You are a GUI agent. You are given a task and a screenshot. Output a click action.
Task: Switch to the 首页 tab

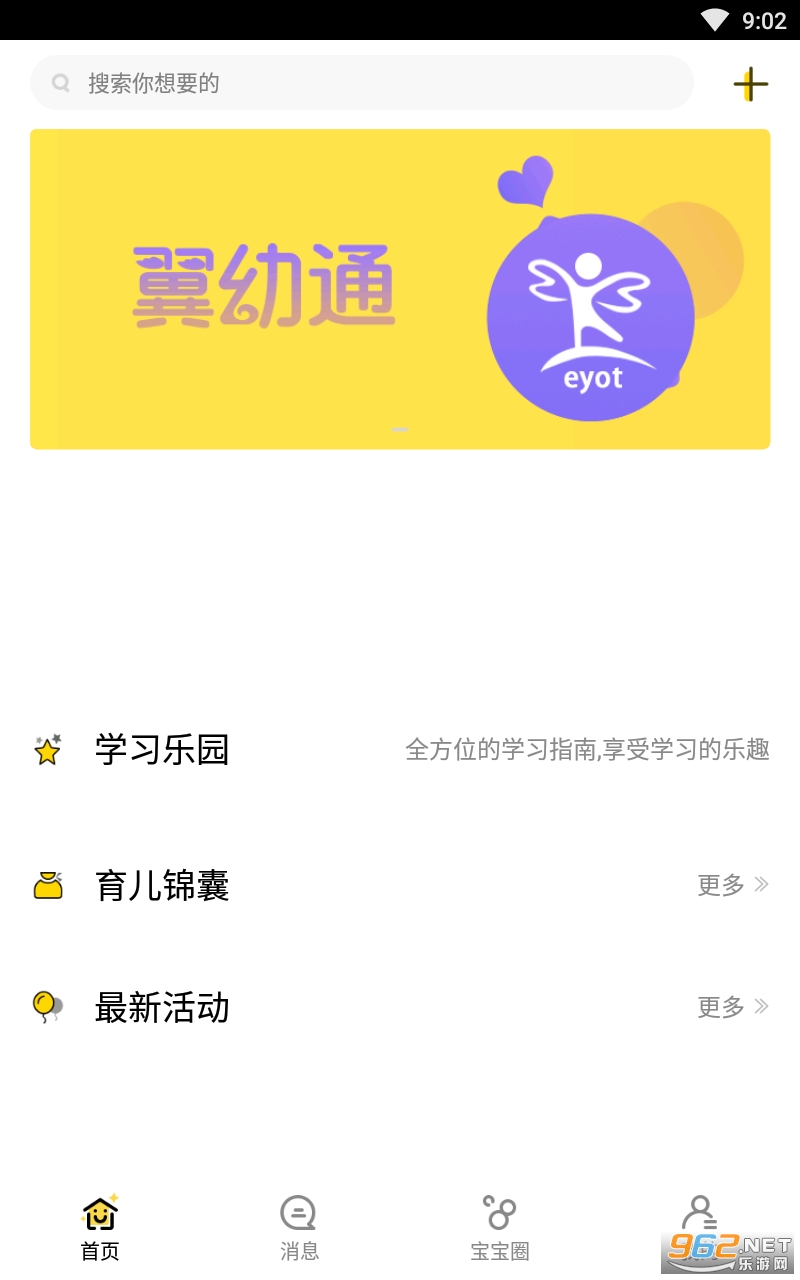(100, 1228)
